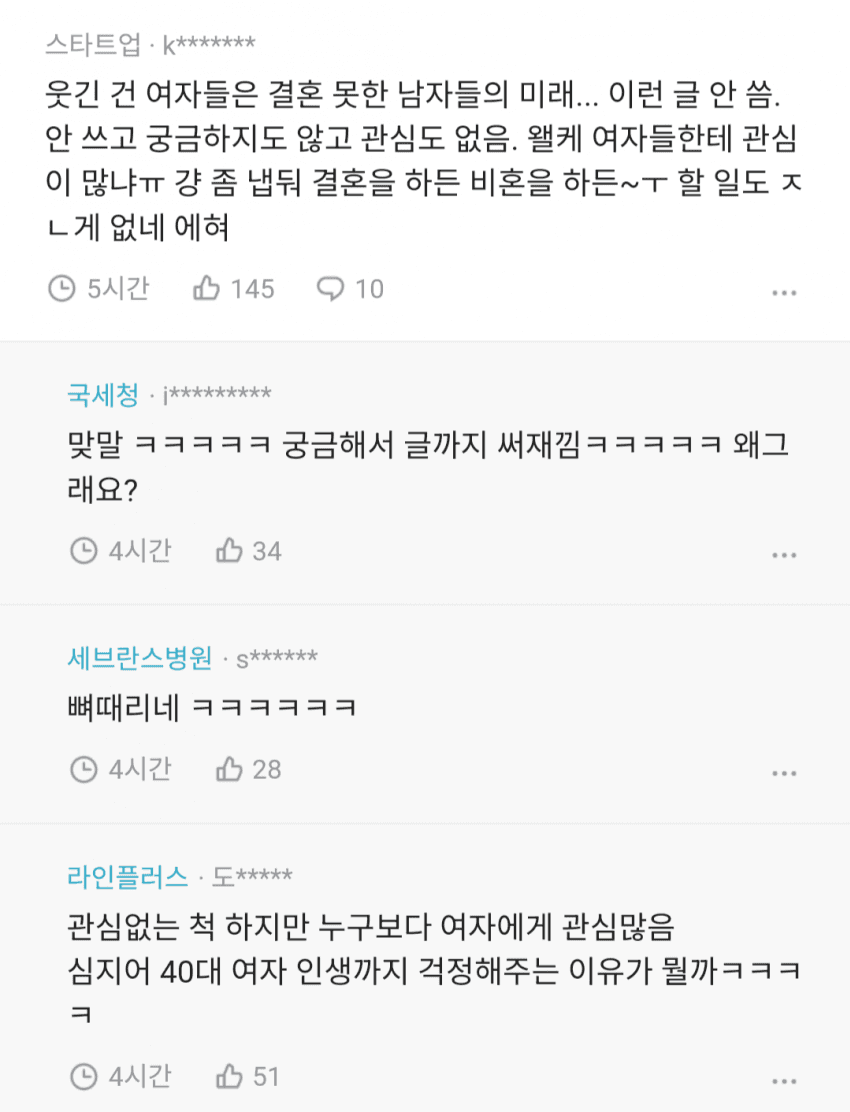Viewport: 850px width, 1112px height.
Task: Open more options for 세브란스병원 reply
Action: (784, 773)
